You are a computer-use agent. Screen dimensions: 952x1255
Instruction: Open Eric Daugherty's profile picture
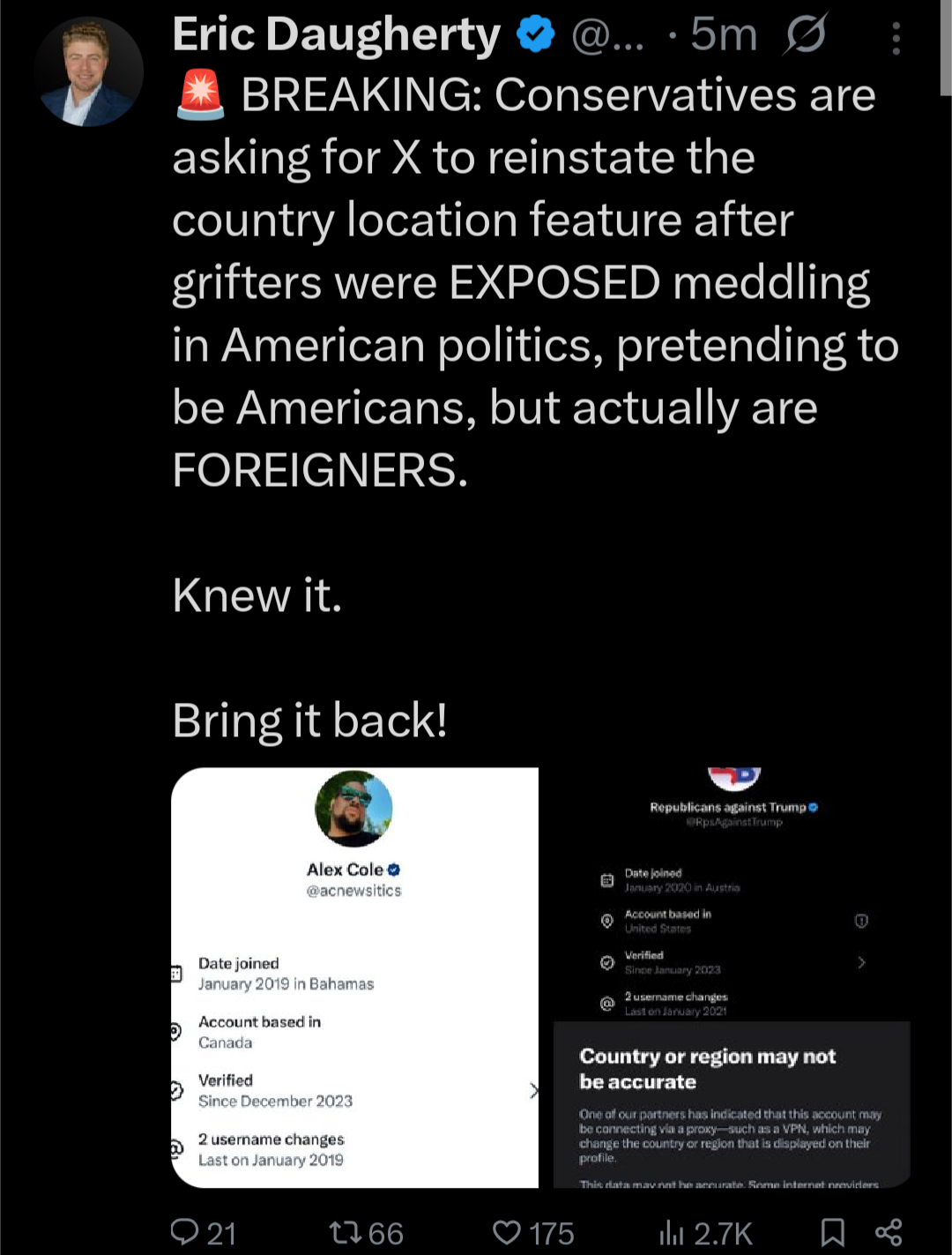coord(88,71)
